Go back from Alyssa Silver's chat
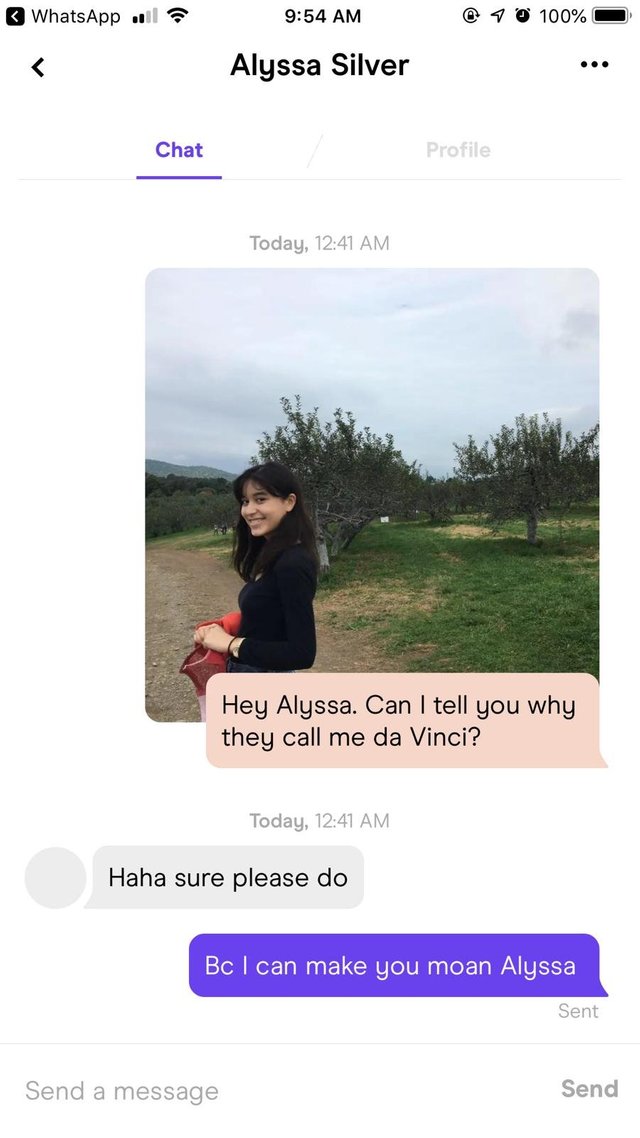Viewport: 640px width, 1138px height. click(38, 67)
